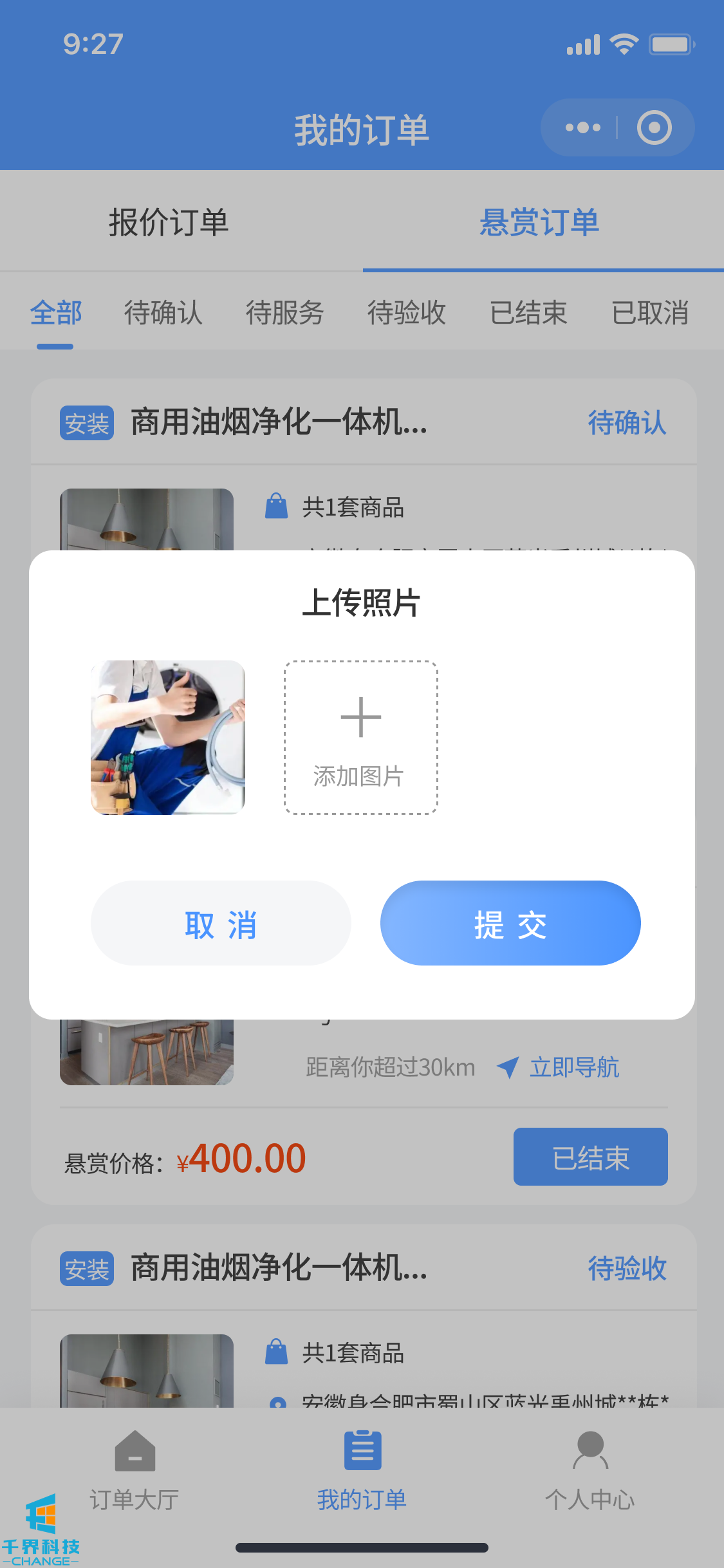Close the mini program via circle icon
Viewport: 724px width, 1568px height.
654,127
